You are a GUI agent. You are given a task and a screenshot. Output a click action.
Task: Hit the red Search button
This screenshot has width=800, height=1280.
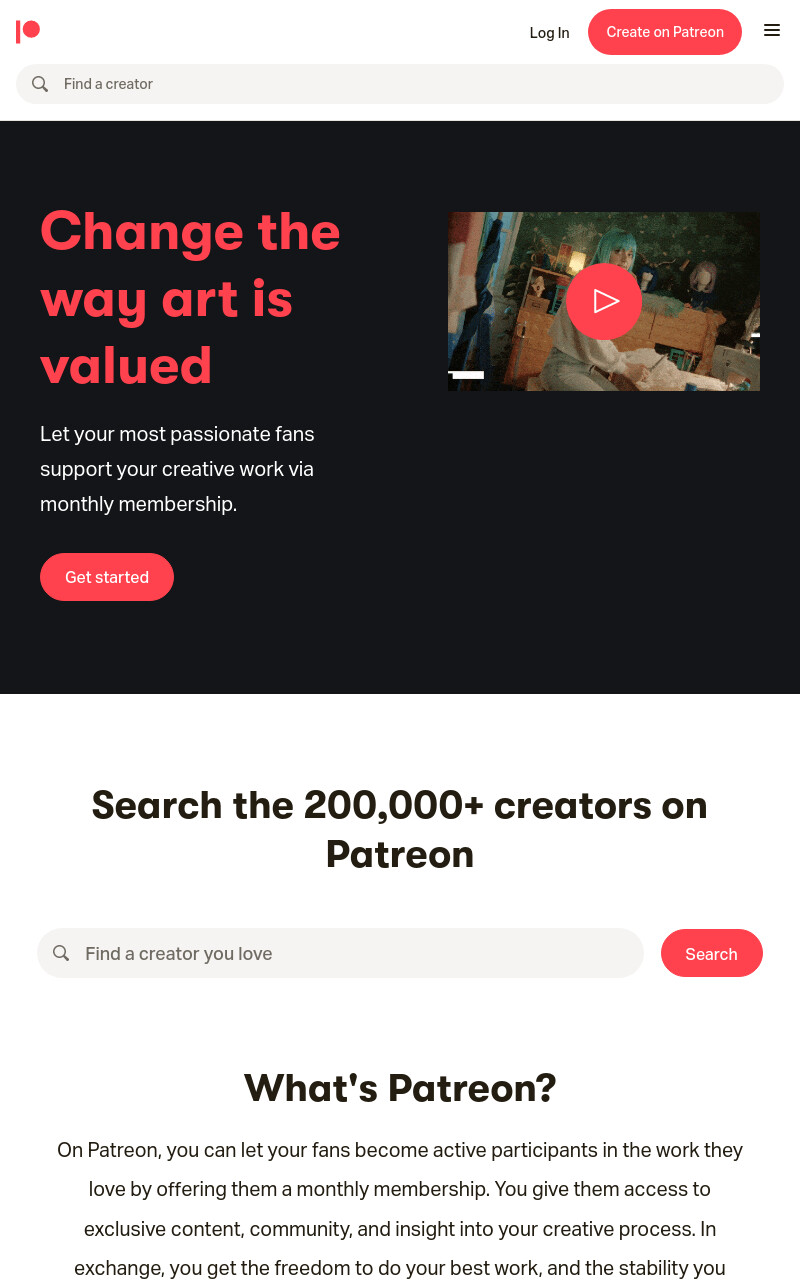click(x=712, y=953)
